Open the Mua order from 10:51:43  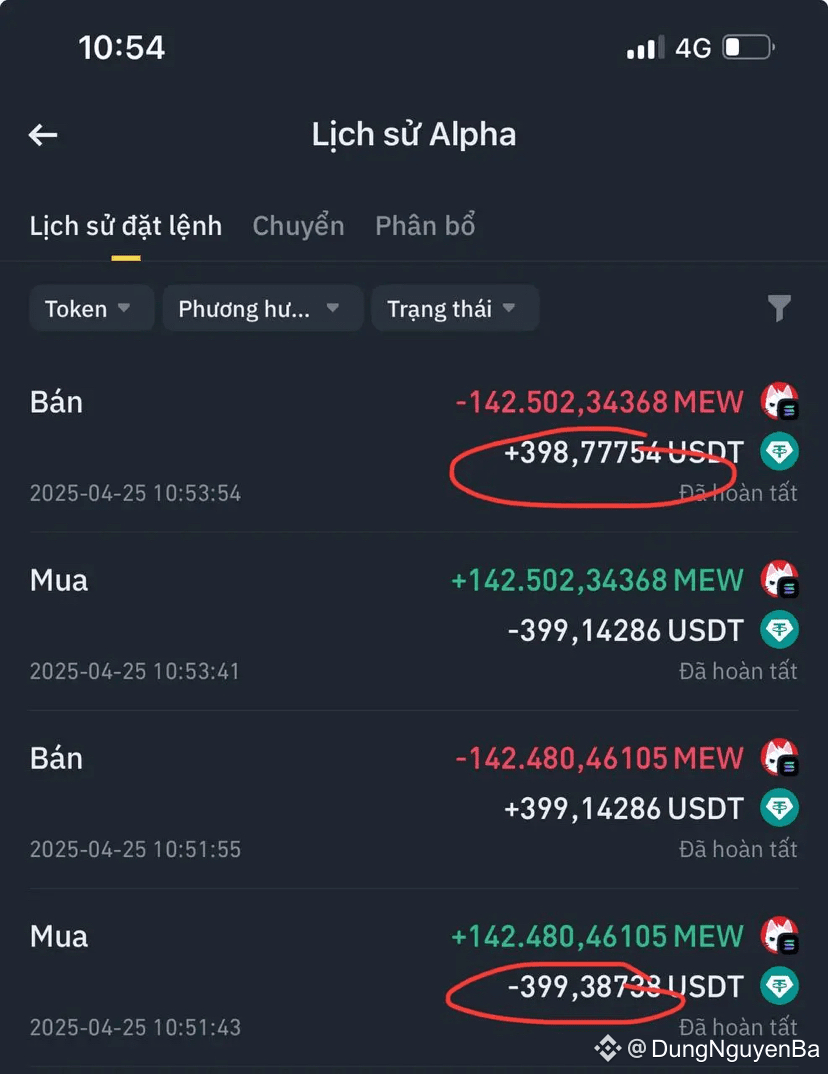click(414, 978)
